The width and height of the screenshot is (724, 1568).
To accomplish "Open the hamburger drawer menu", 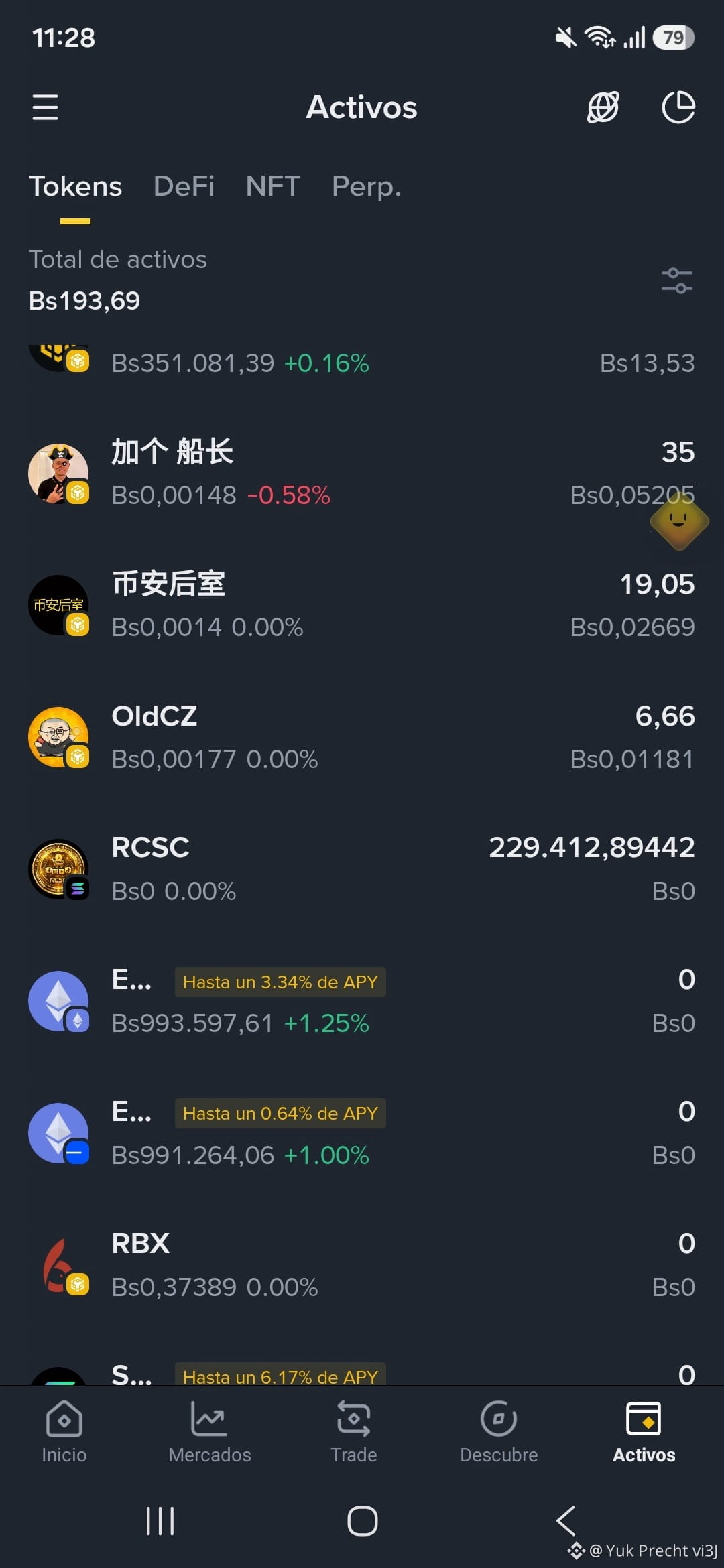I will [x=45, y=107].
